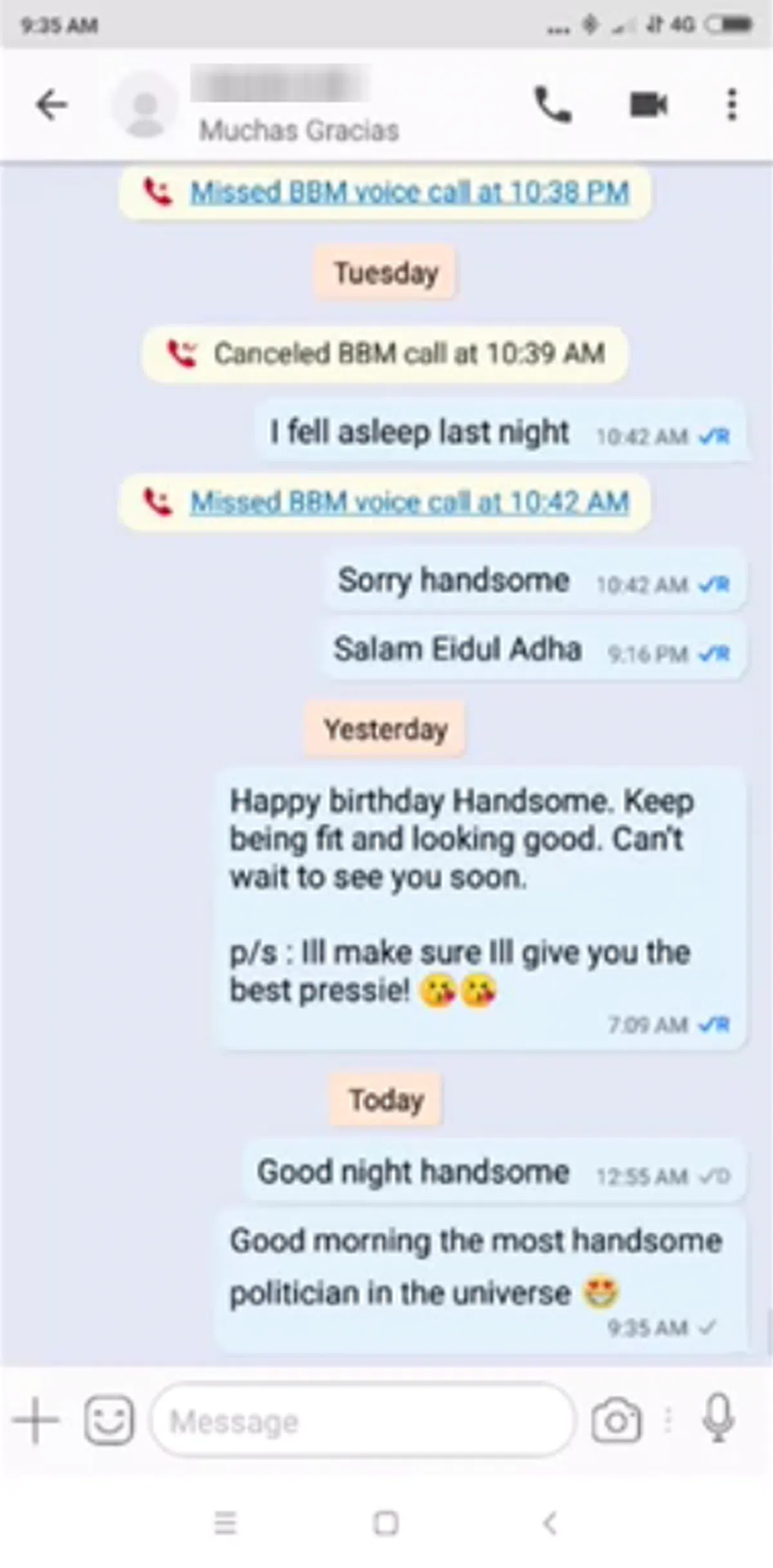Tap the system back button

(549, 1523)
